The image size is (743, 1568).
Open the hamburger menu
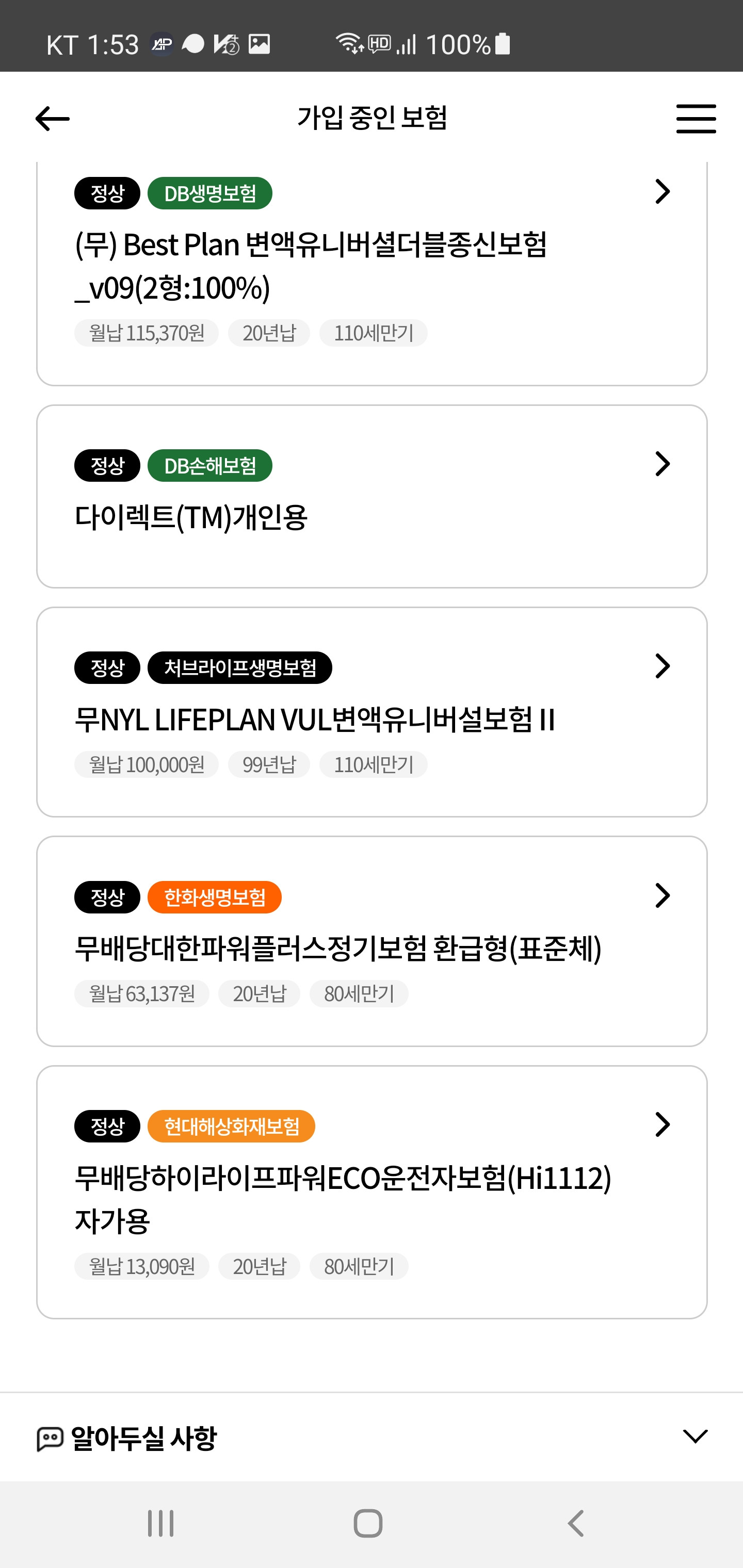[696, 118]
